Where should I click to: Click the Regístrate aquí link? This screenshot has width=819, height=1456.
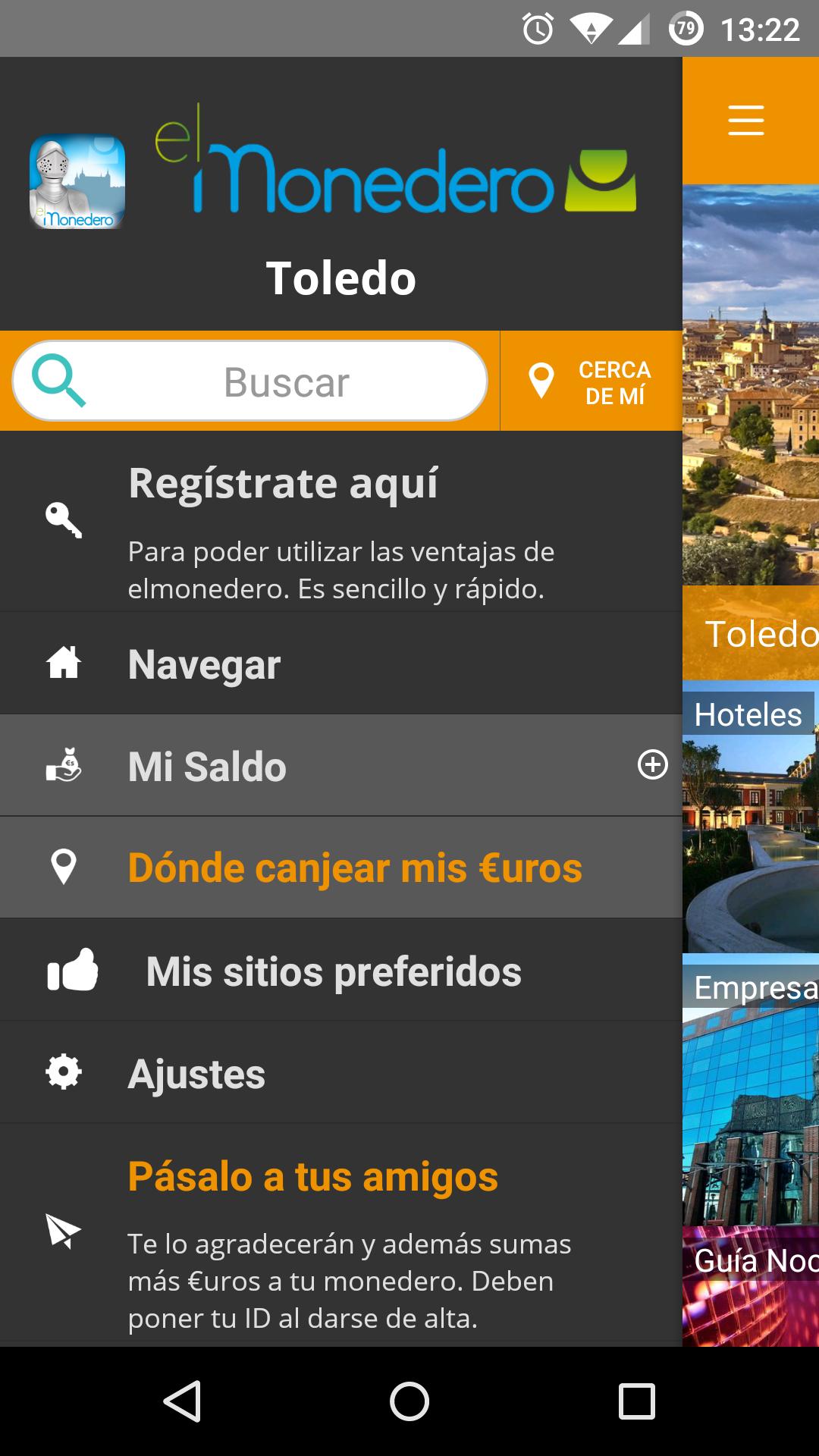(x=286, y=482)
